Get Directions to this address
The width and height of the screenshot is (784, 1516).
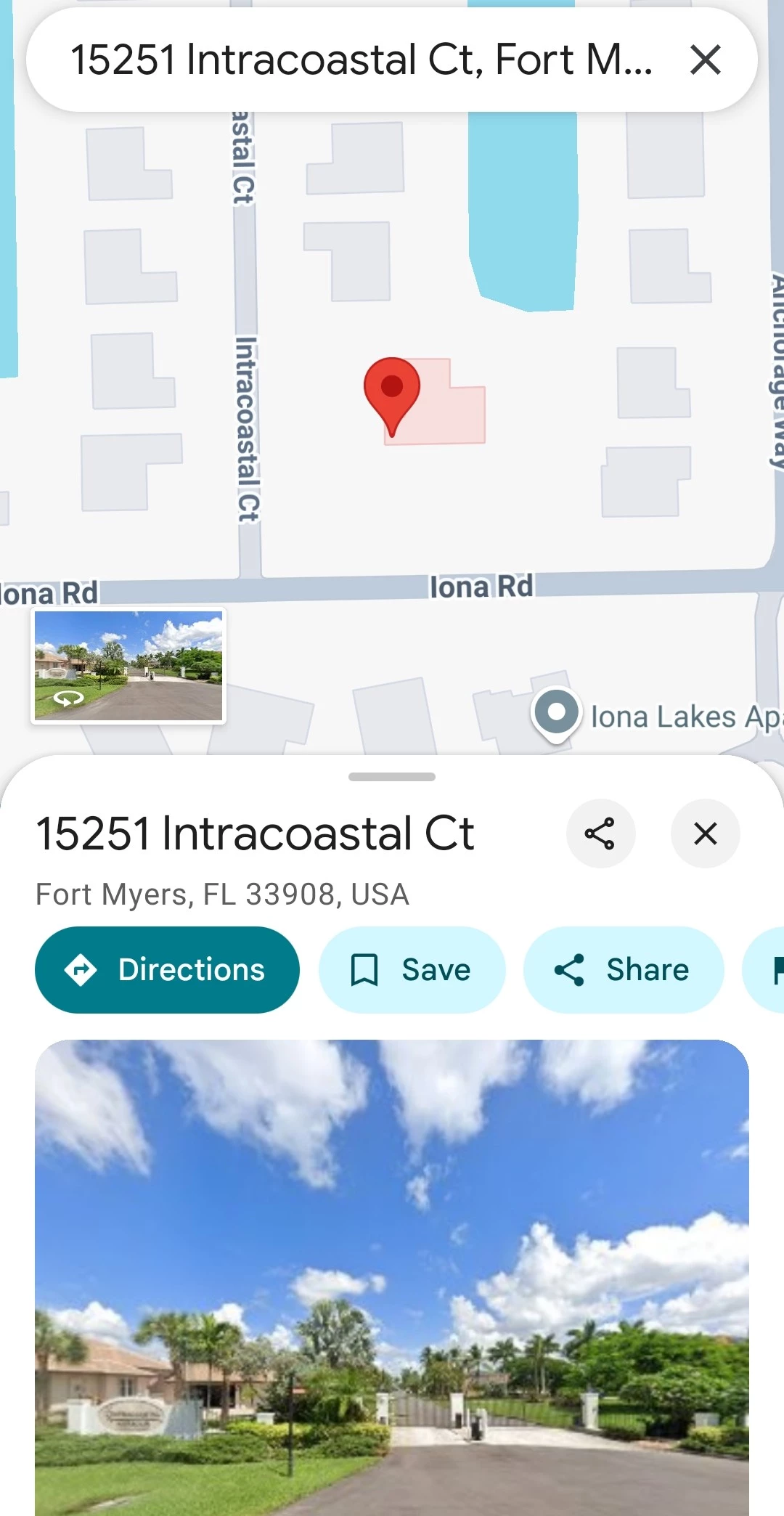click(167, 969)
